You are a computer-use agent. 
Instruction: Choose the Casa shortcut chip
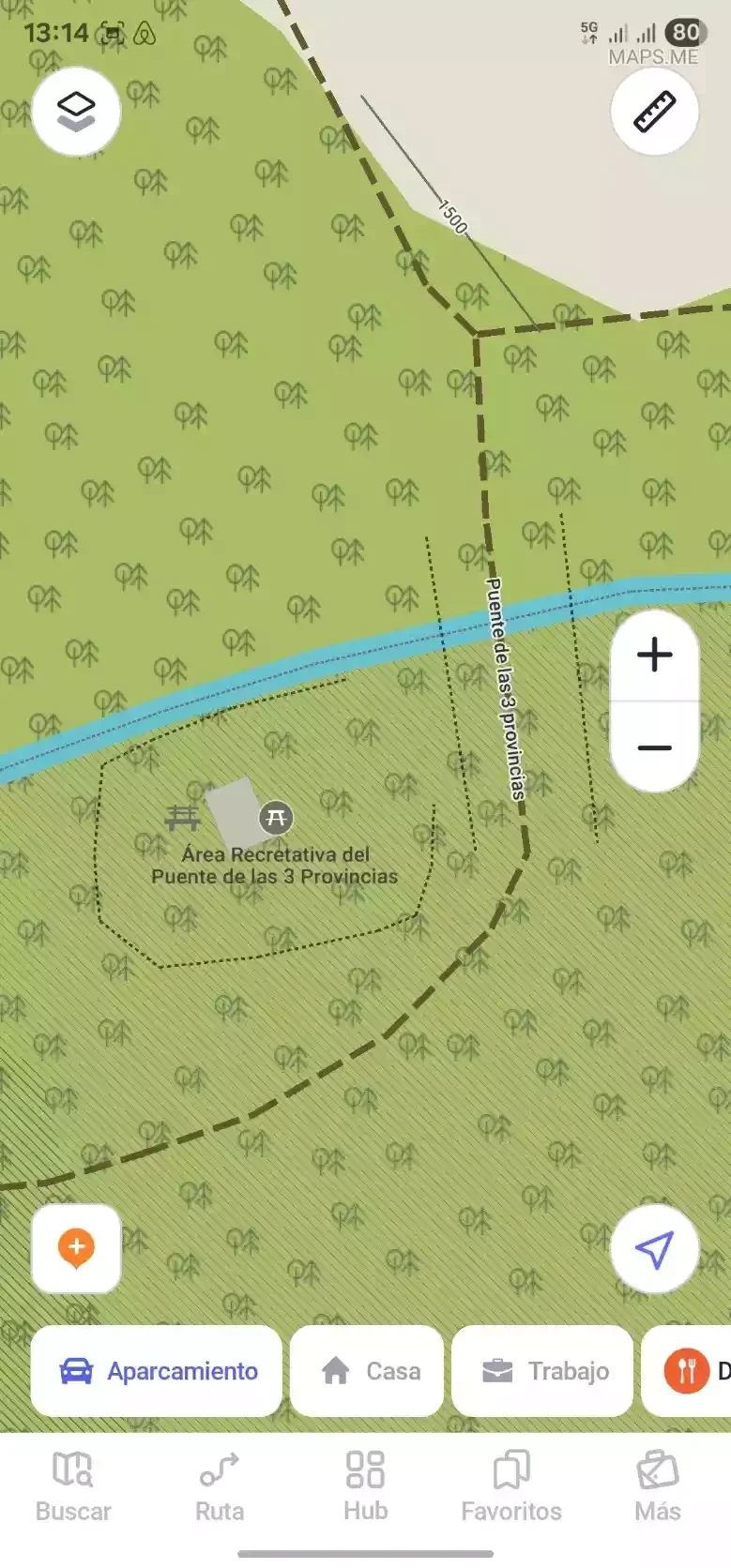point(367,1371)
